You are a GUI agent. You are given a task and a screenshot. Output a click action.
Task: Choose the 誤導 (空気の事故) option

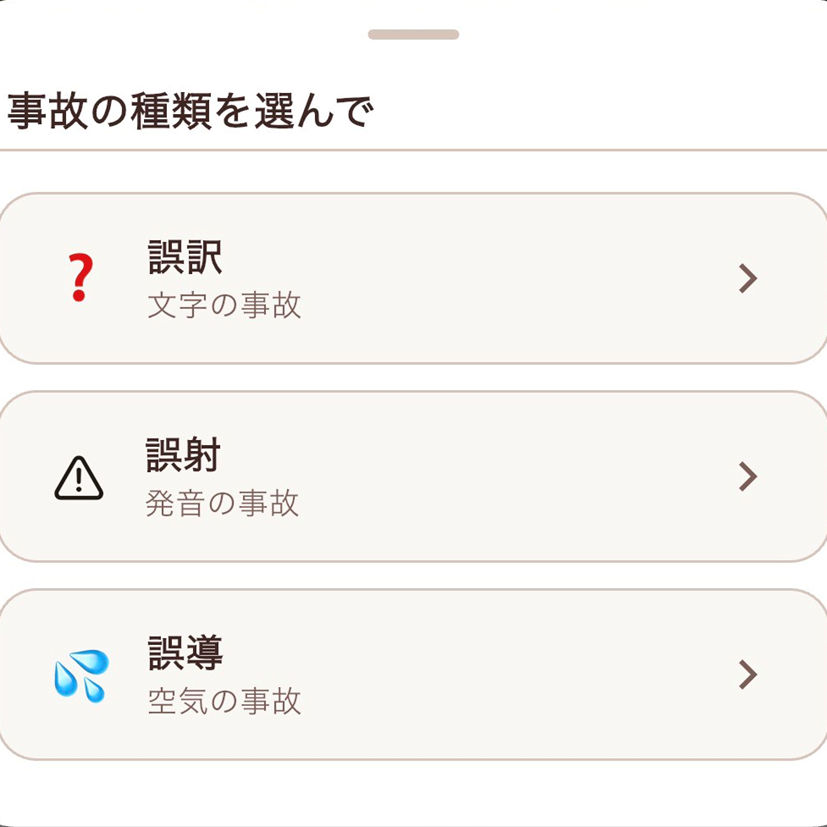point(414,675)
